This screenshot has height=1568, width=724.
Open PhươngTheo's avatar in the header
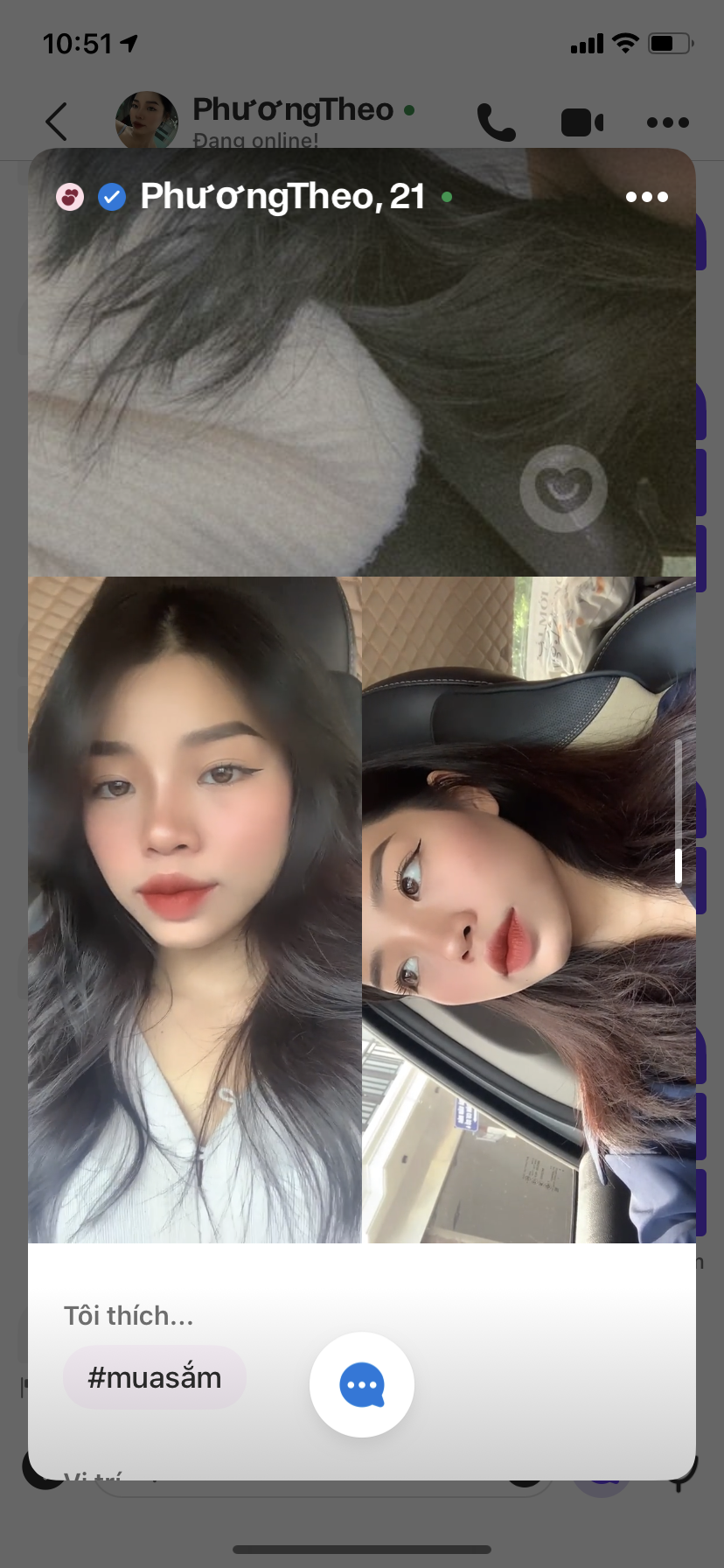click(147, 119)
